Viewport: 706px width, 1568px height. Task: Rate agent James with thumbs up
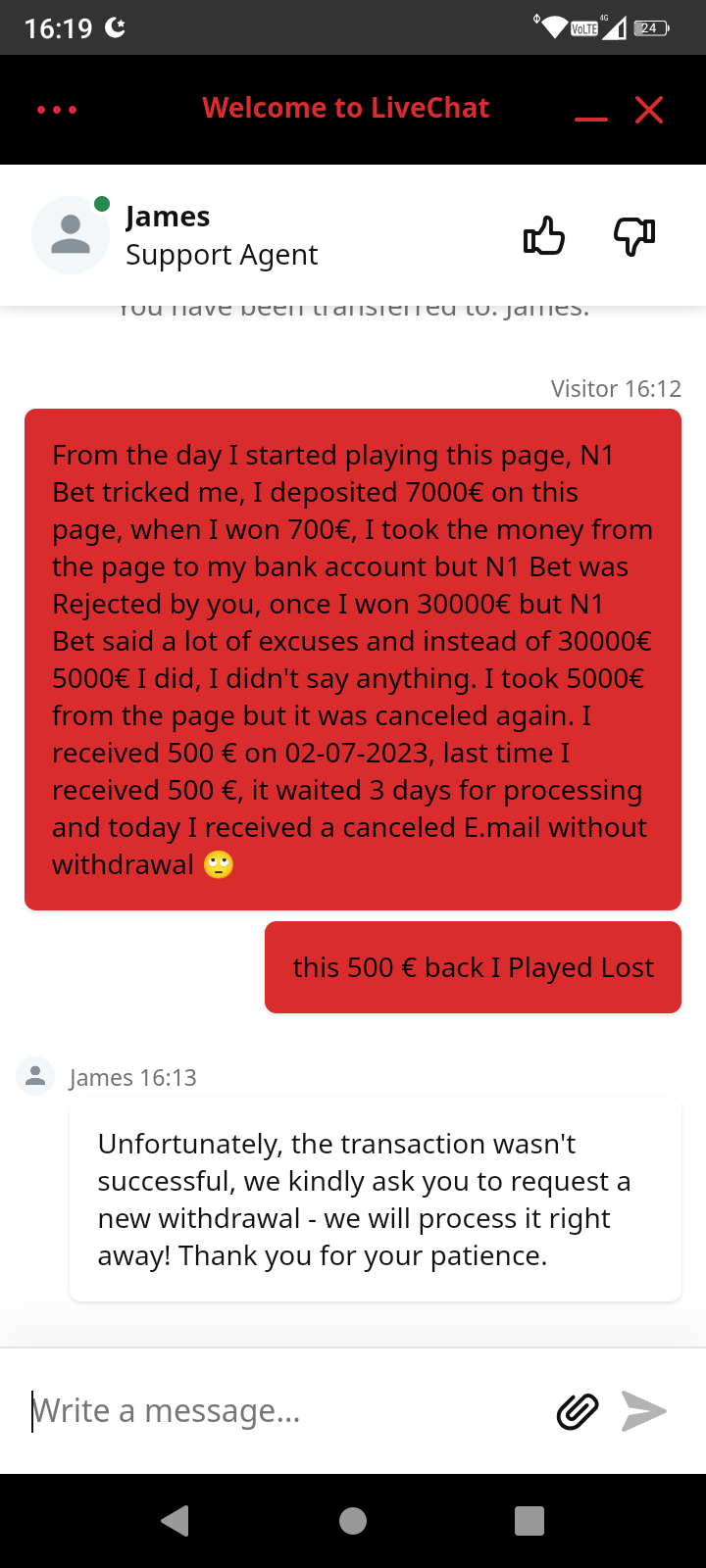pyautogui.click(x=544, y=236)
